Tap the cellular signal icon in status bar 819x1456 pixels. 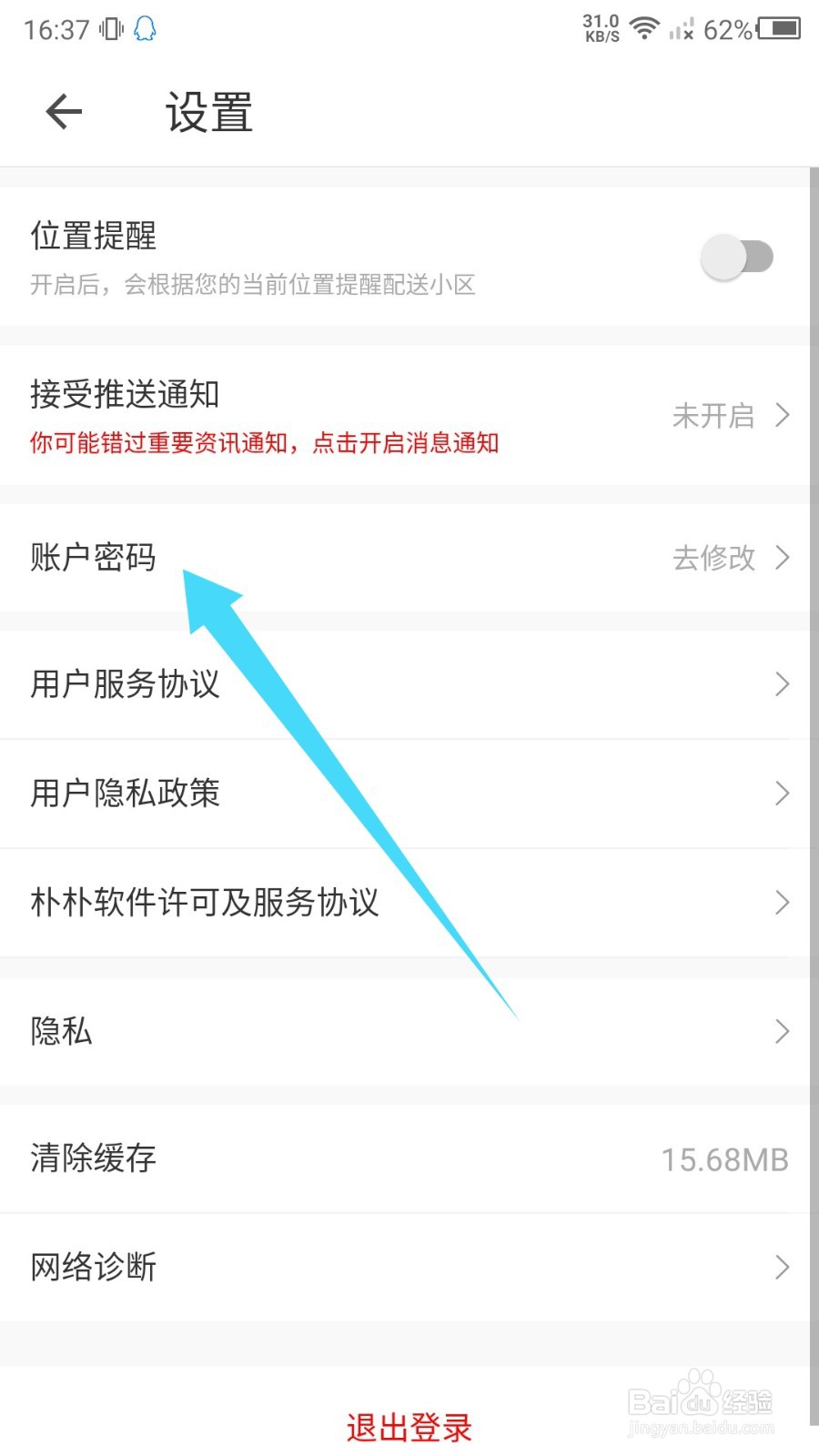[x=681, y=30]
